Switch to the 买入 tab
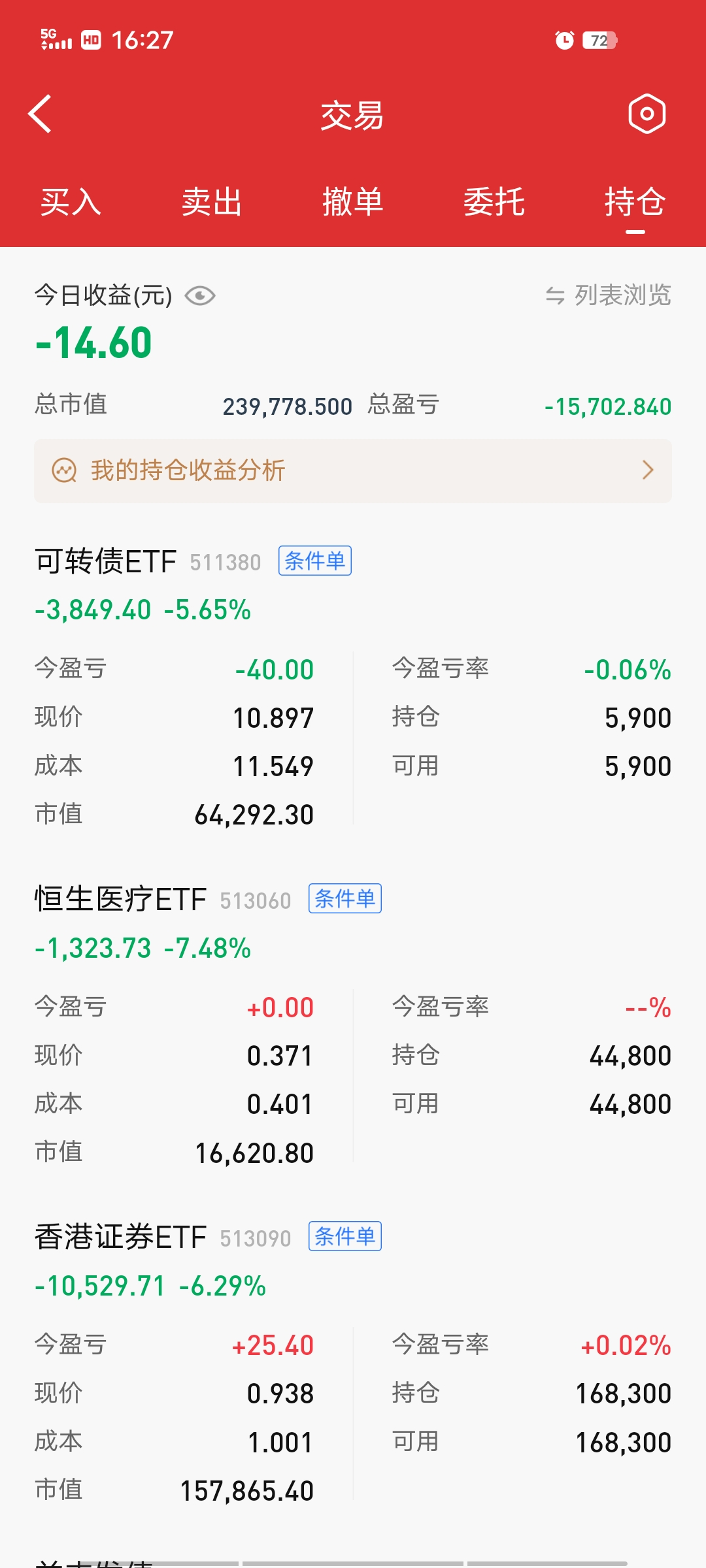This screenshot has height=1568, width=706. click(71, 201)
